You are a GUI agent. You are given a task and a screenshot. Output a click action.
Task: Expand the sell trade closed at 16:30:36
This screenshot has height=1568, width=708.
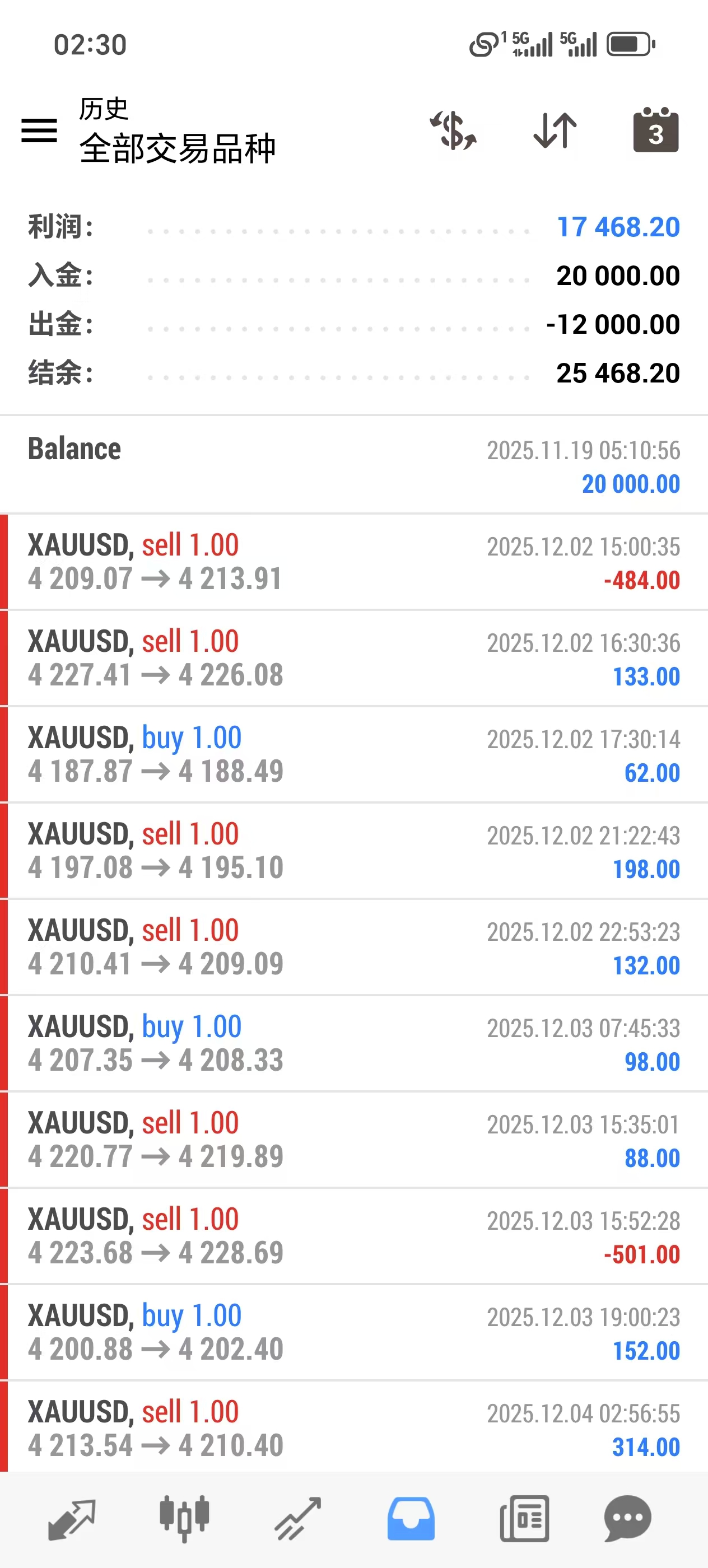click(353, 658)
